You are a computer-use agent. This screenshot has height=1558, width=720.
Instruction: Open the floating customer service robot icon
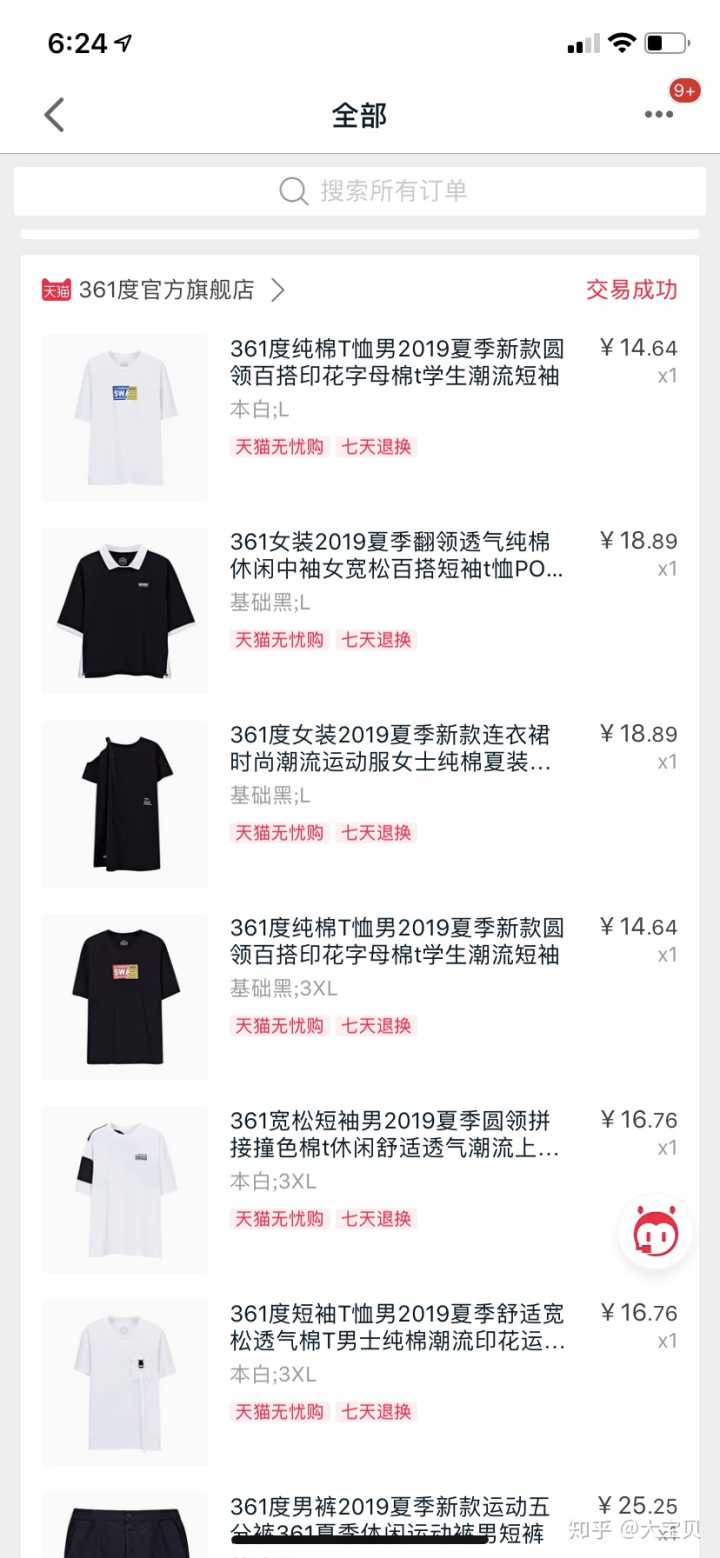pos(656,1232)
